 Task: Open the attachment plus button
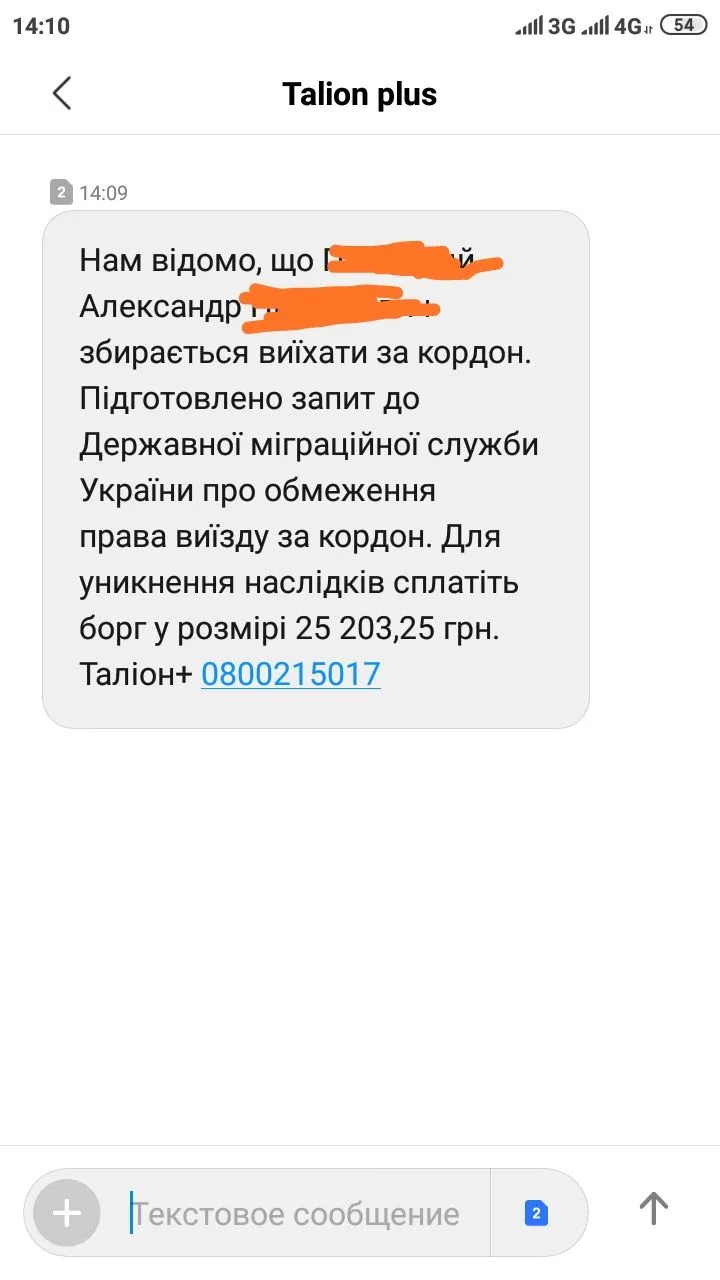point(67,1214)
